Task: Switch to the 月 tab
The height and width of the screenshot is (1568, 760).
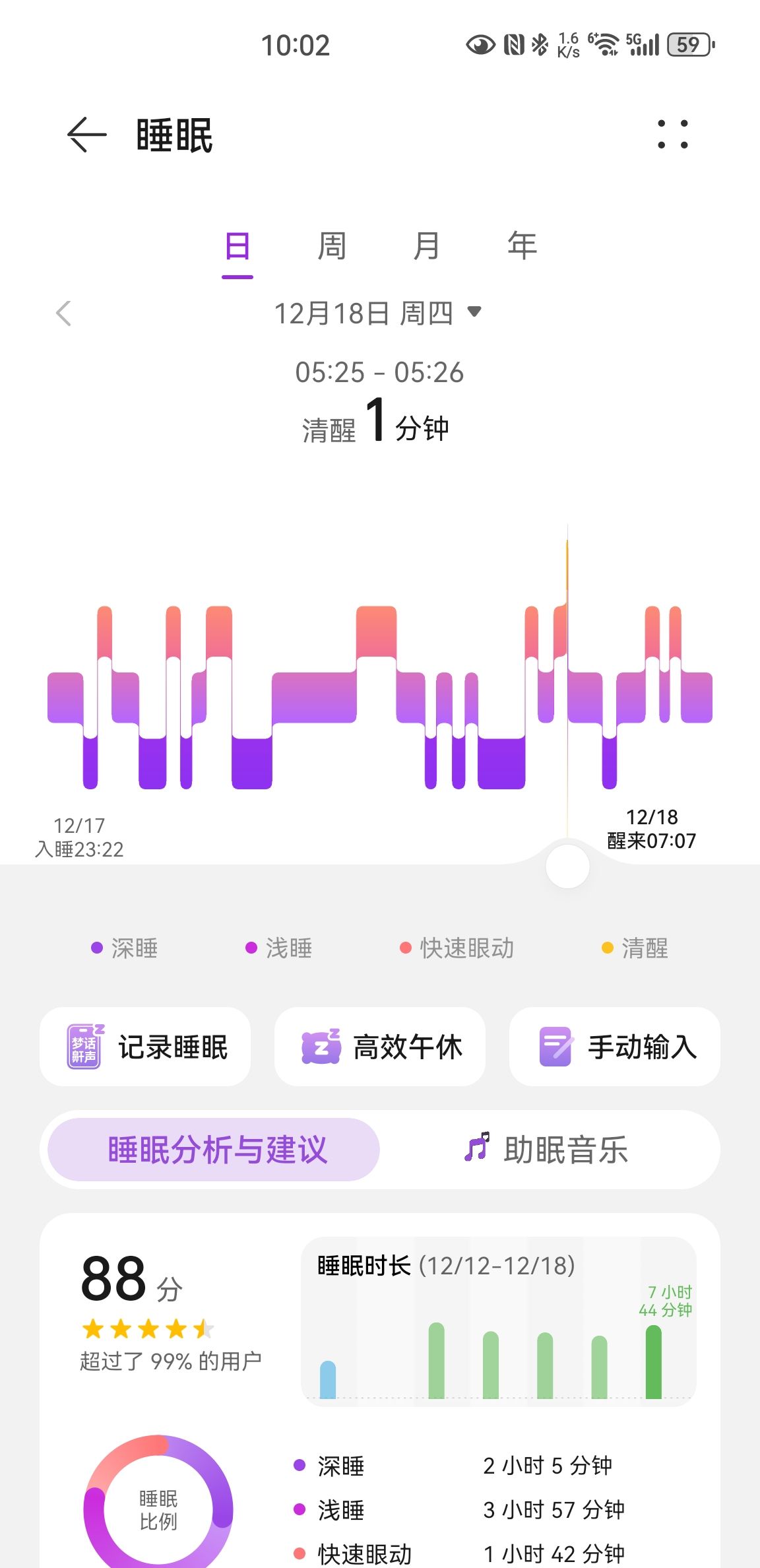Action: click(x=426, y=247)
